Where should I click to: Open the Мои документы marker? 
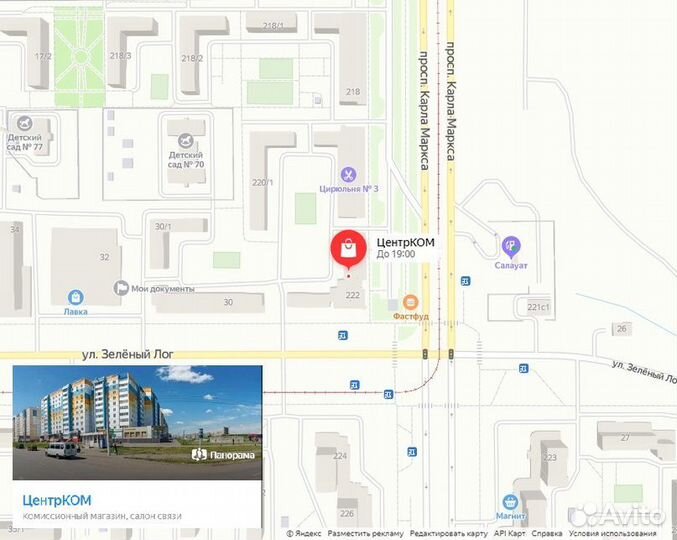[x=121, y=288]
